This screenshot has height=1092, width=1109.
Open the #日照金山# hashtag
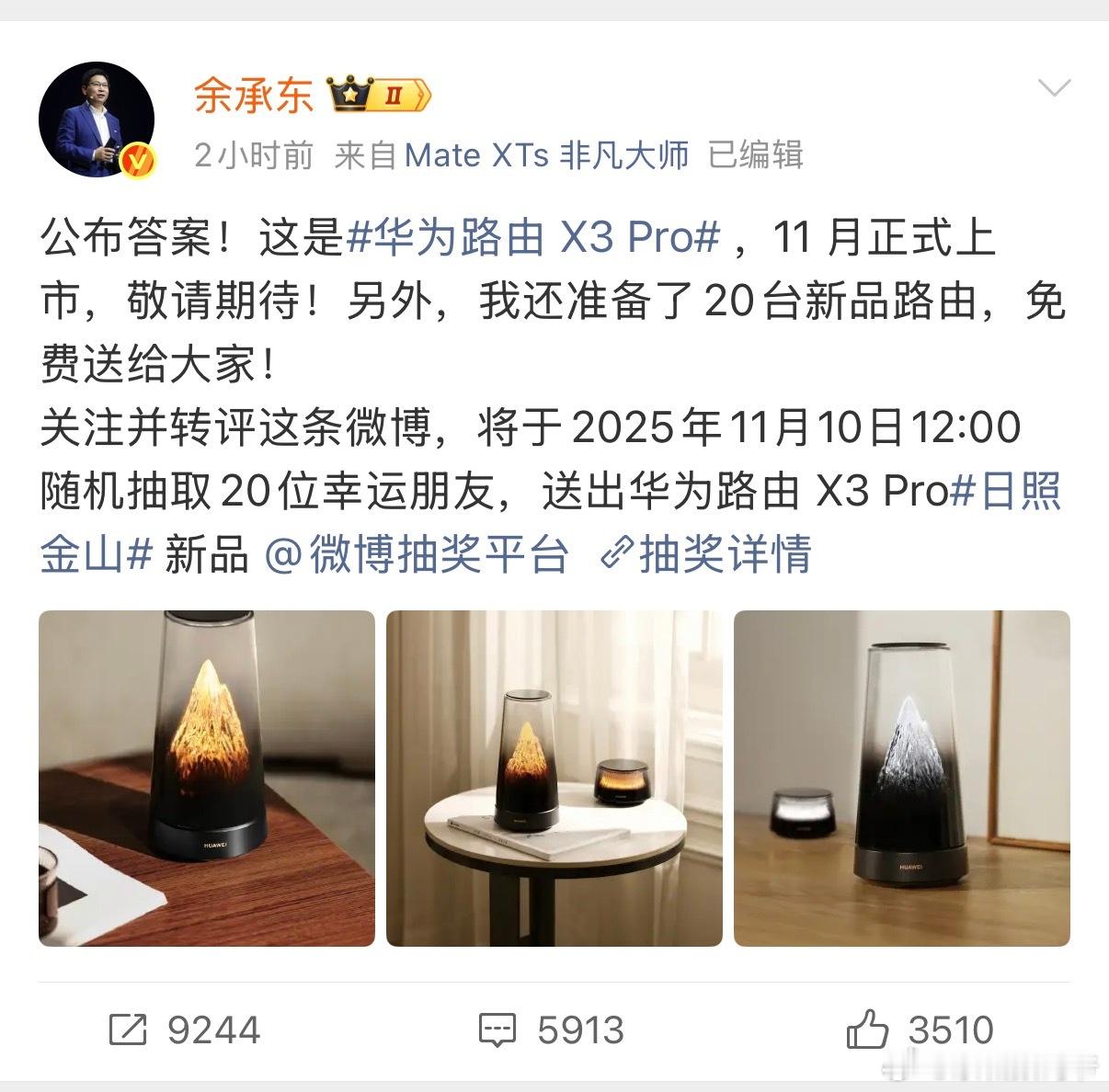(x=1008, y=492)
